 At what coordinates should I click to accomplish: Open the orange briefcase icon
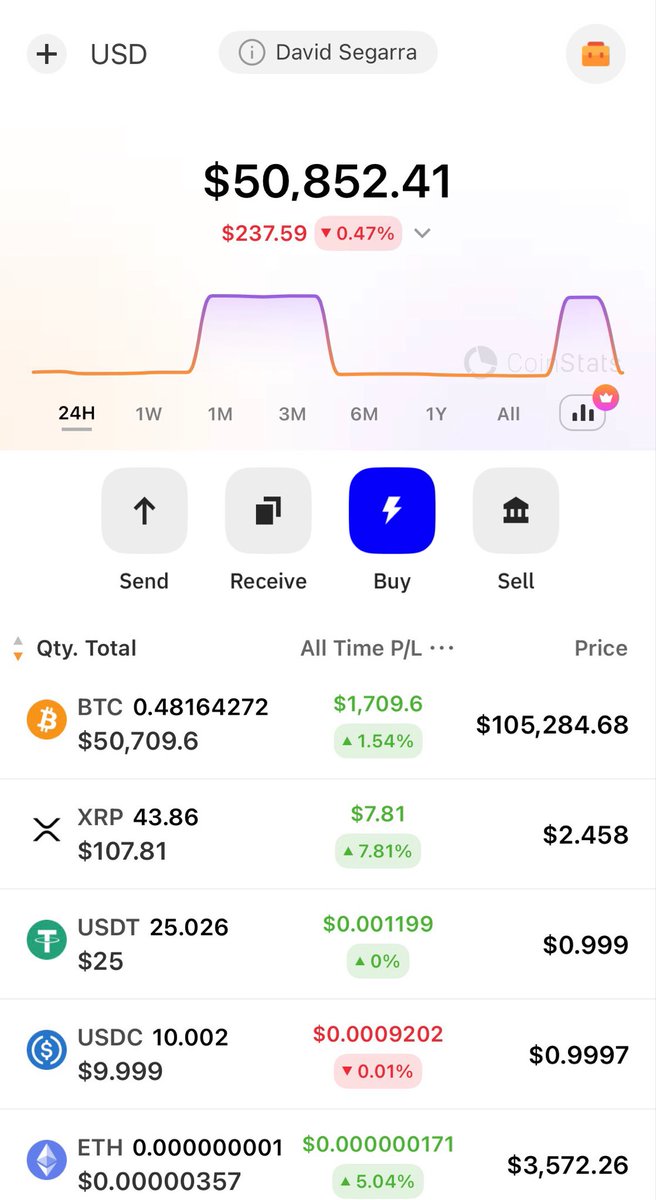tap(596, 53)
